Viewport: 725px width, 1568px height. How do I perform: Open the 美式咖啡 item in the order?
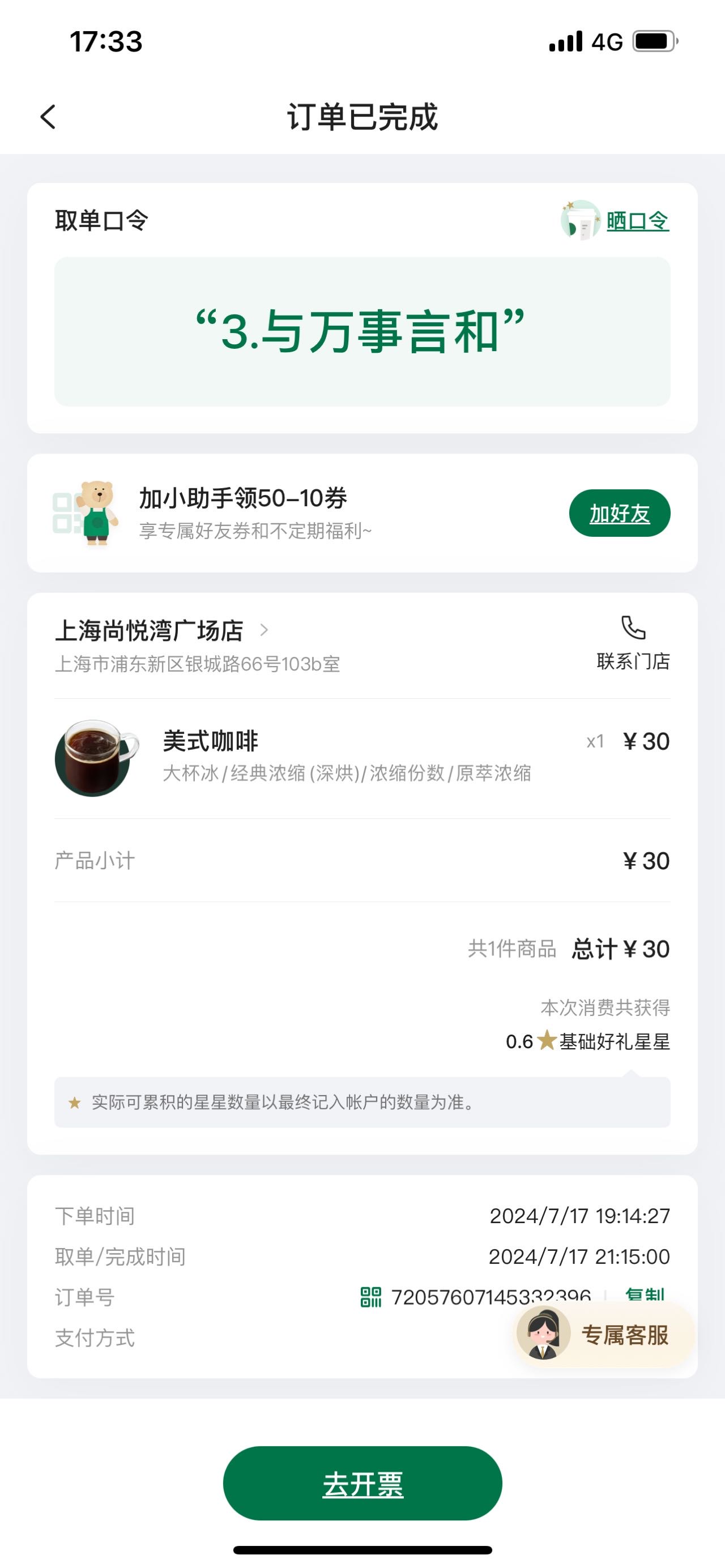(x=362, y=757)
